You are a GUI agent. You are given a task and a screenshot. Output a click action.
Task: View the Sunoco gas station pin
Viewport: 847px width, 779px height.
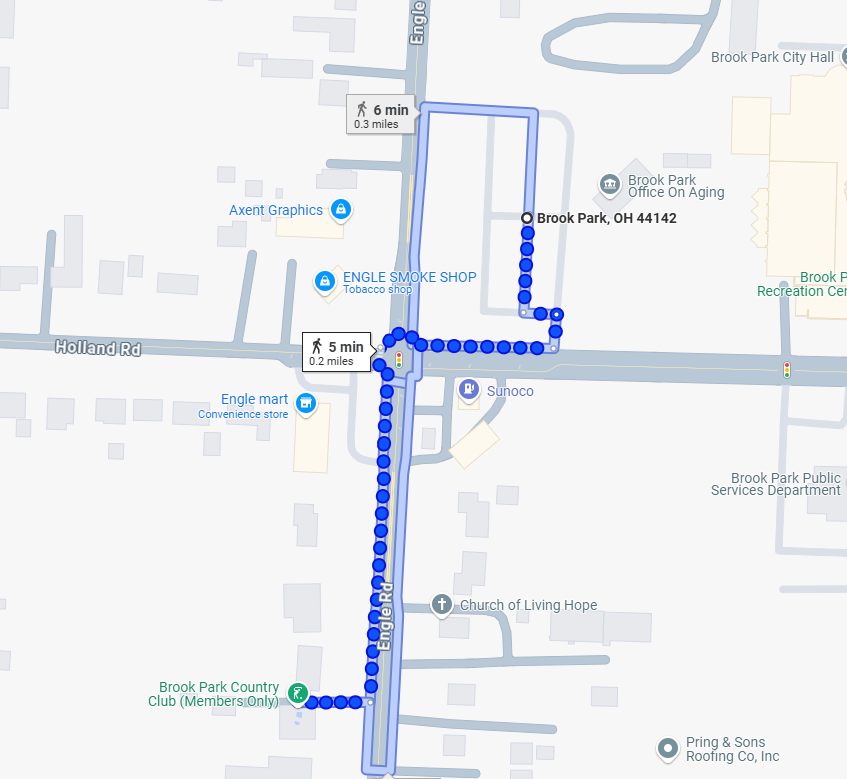(x=468, y=389)
